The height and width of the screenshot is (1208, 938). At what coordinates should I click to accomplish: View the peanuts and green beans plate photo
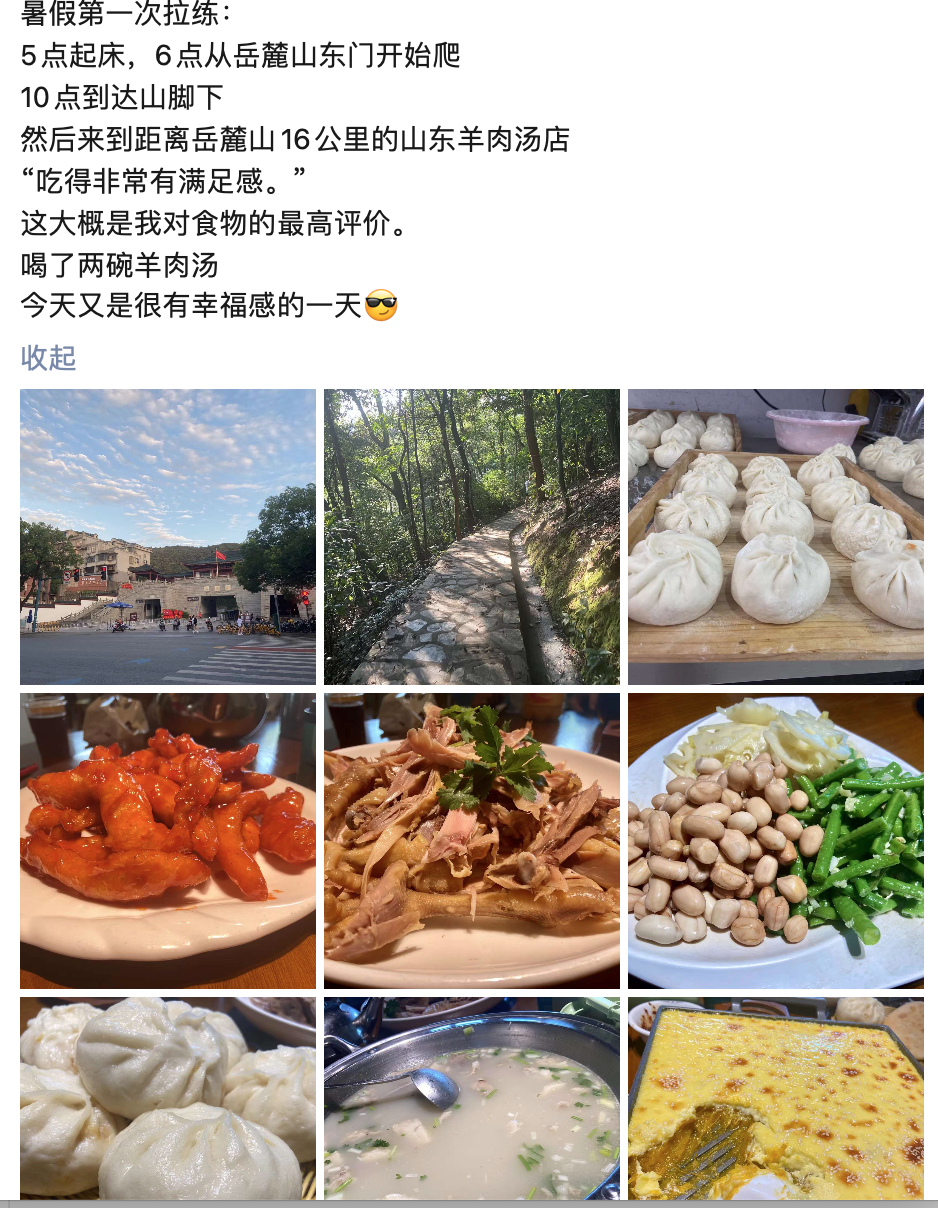[776, 841]
